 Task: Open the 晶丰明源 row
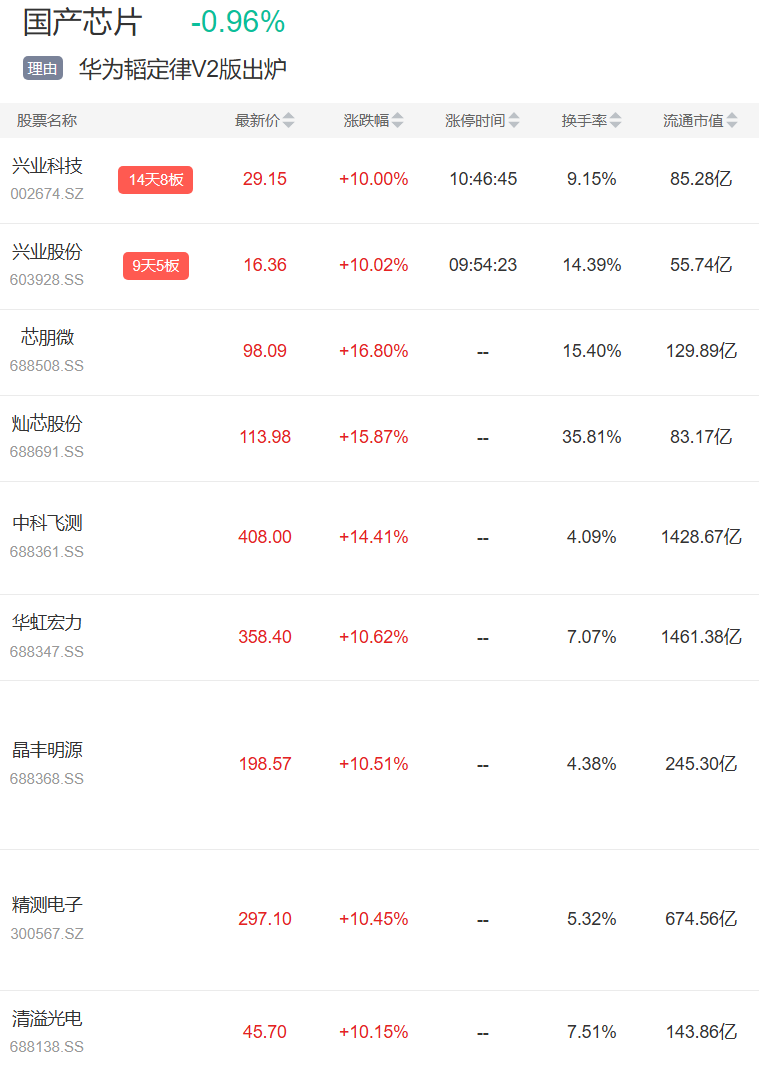(x=379, y=765)
